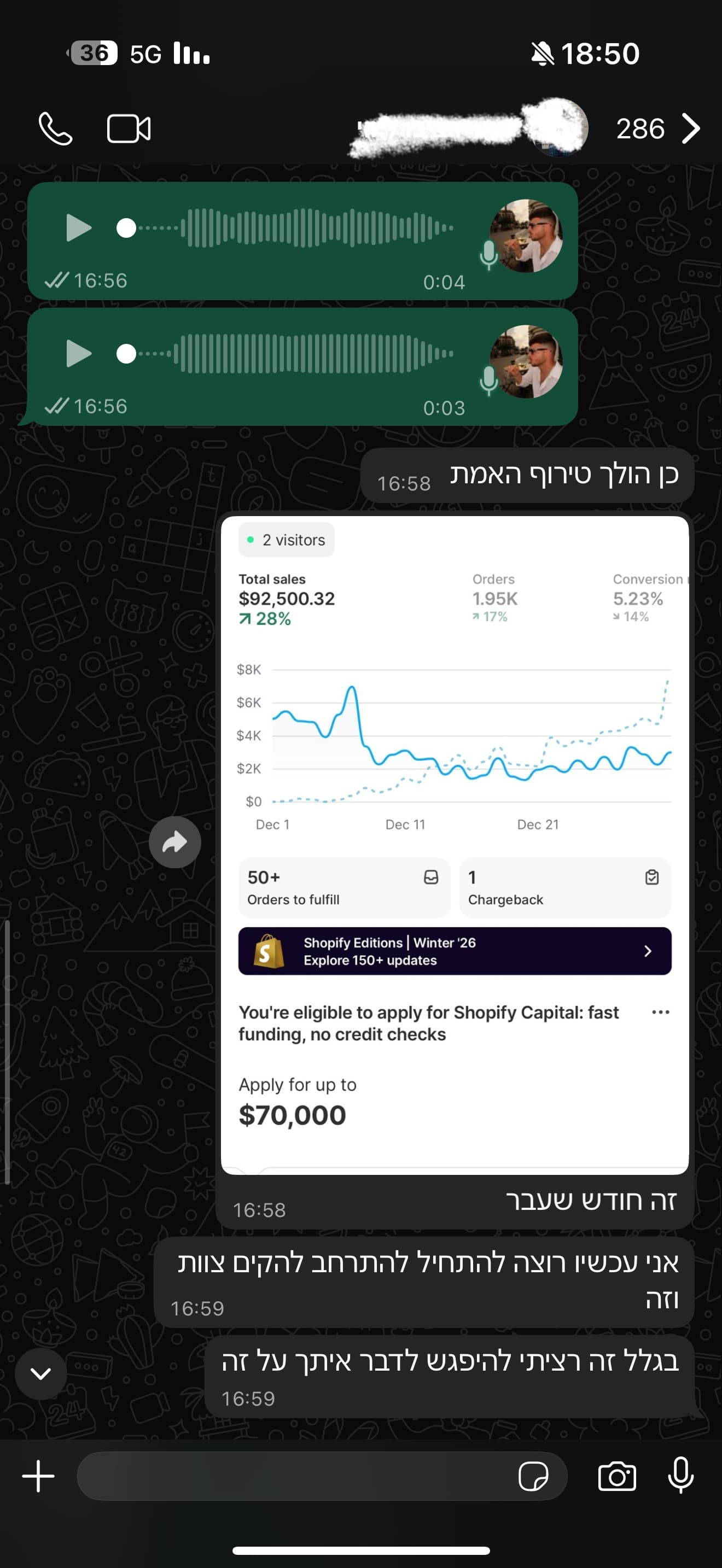Start a voice call
The height and width of the screenshot is (1568, 722).
(x=55, y=129)
